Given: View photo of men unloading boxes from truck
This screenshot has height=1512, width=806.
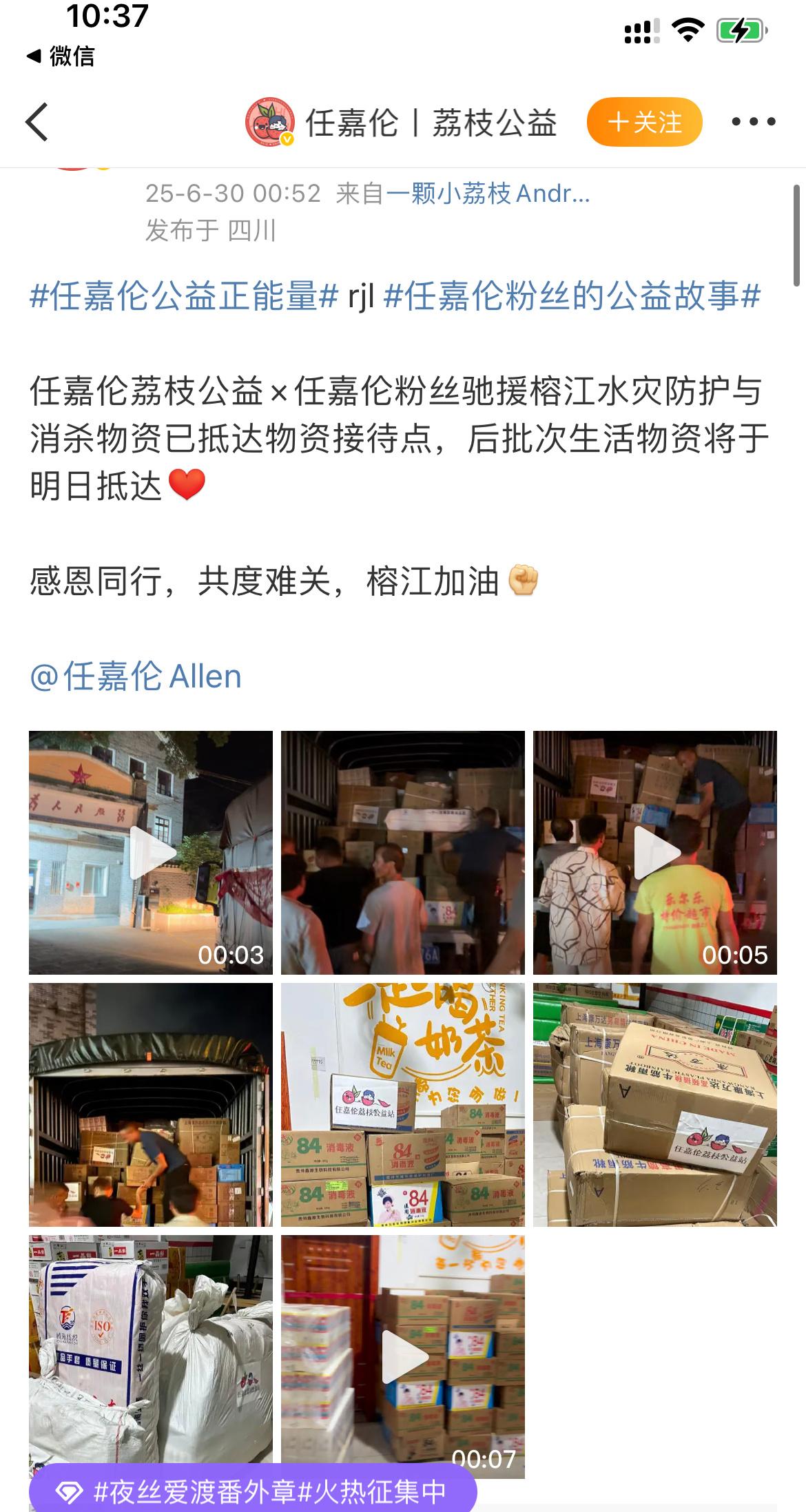Looking at the screenshot, I should coord(403,853).
